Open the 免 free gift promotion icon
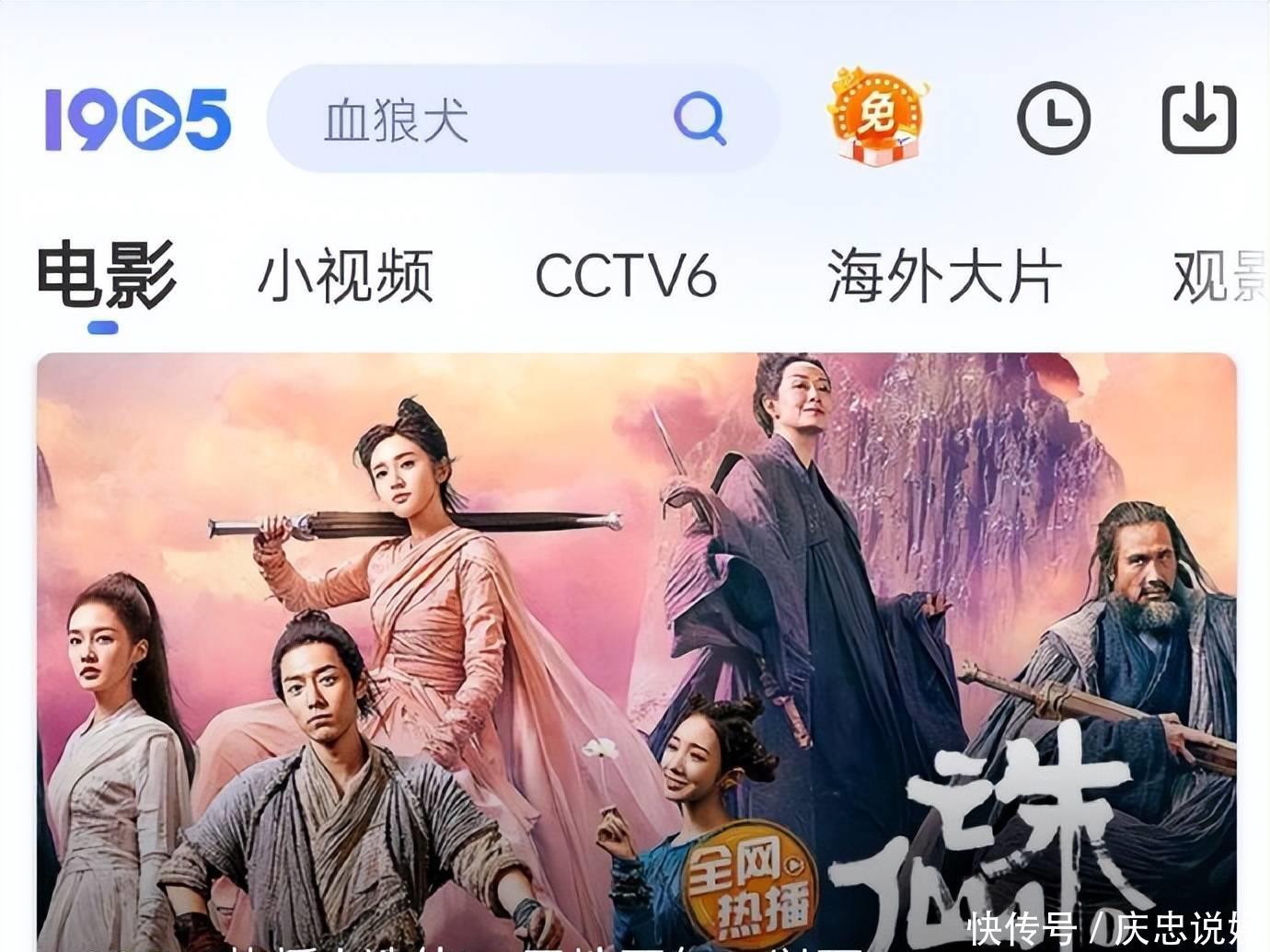This screenshot has height=952, width=1270. pos(875,117)
